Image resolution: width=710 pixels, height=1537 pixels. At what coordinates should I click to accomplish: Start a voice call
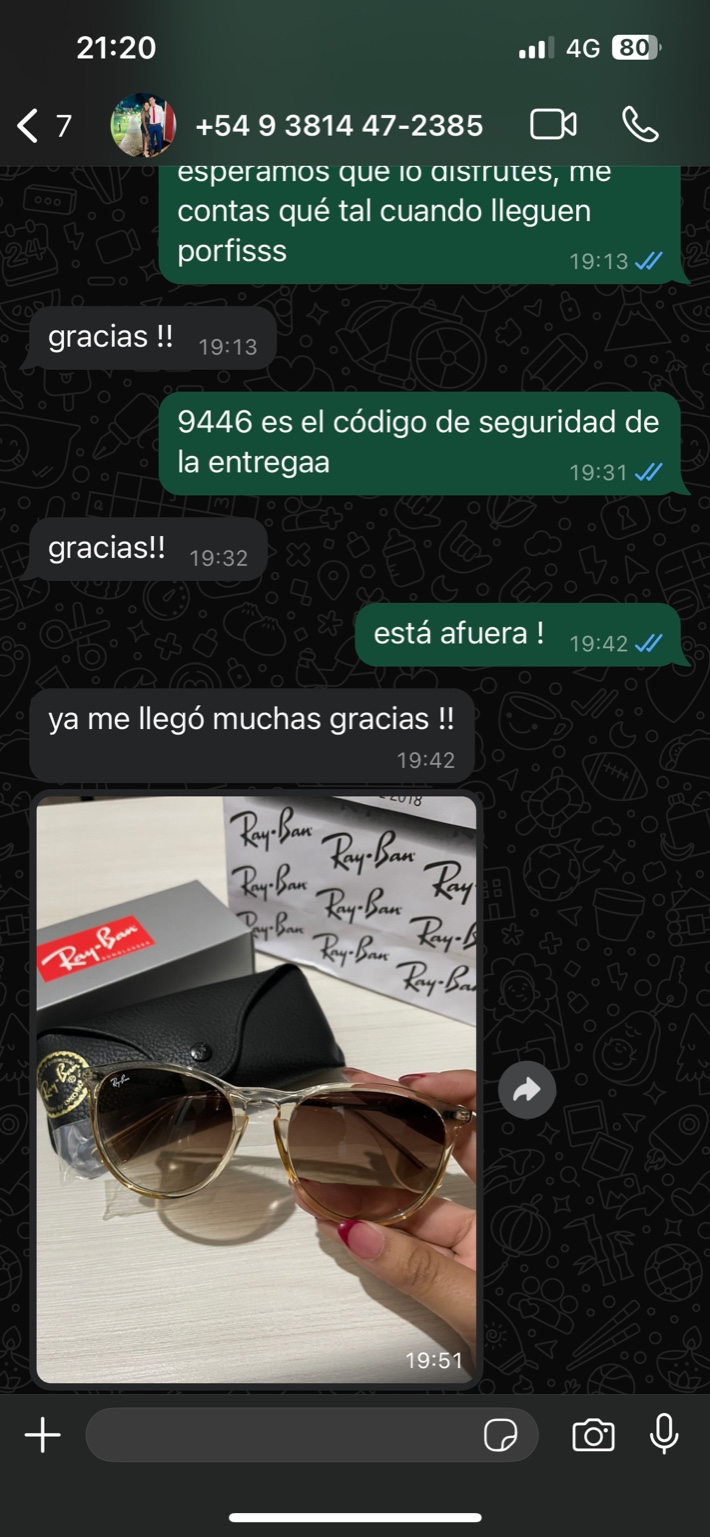point(640,124)
